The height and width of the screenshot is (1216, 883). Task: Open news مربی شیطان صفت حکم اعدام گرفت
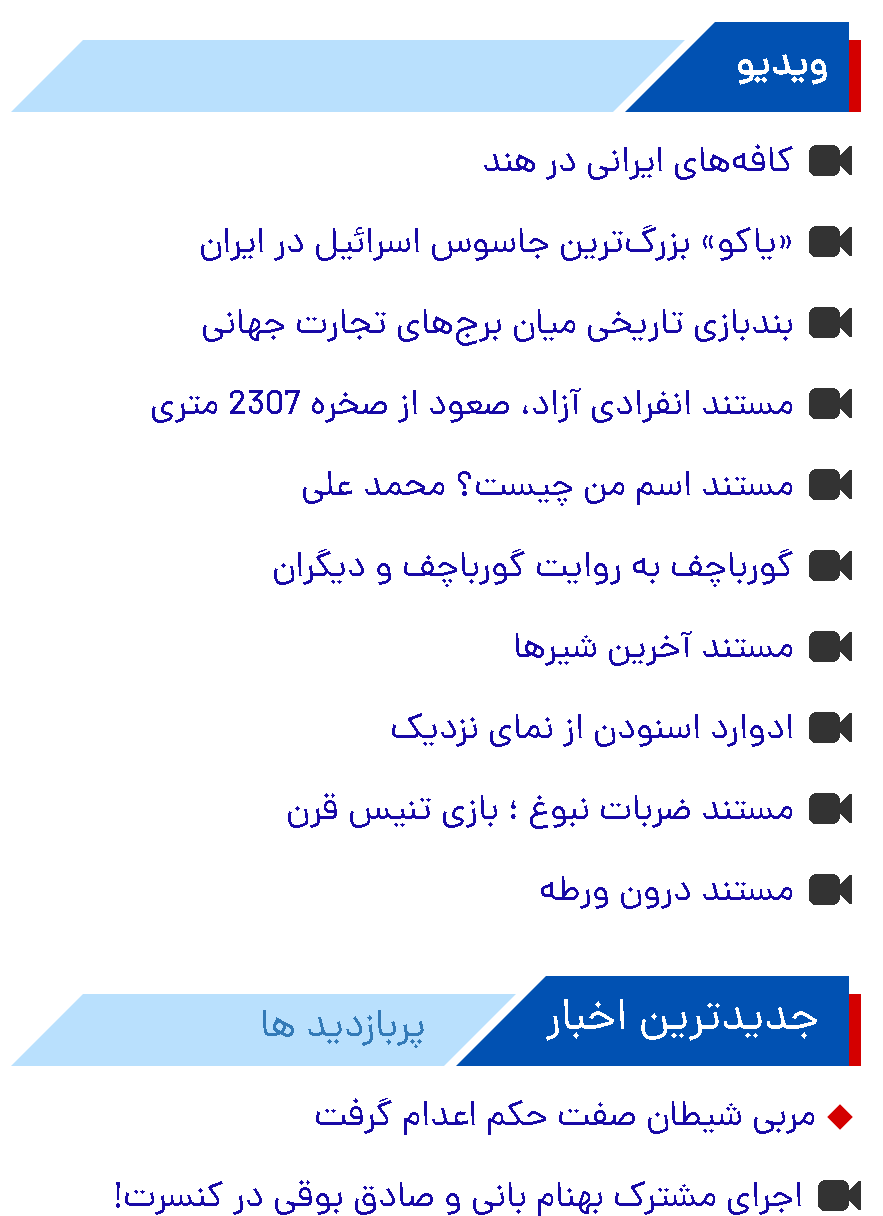[x=565, y=1114]
